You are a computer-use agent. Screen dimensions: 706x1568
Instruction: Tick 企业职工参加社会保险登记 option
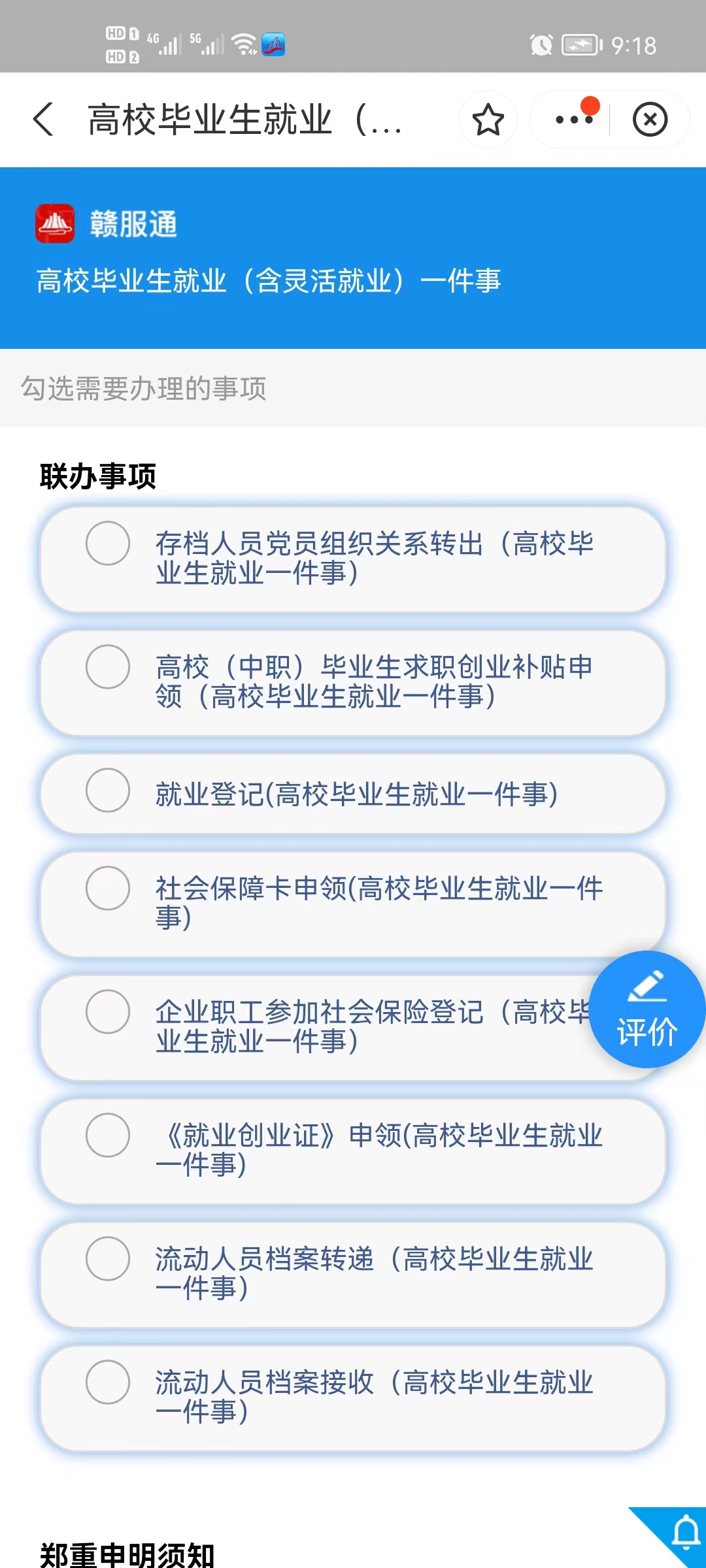click(108, 1012)
